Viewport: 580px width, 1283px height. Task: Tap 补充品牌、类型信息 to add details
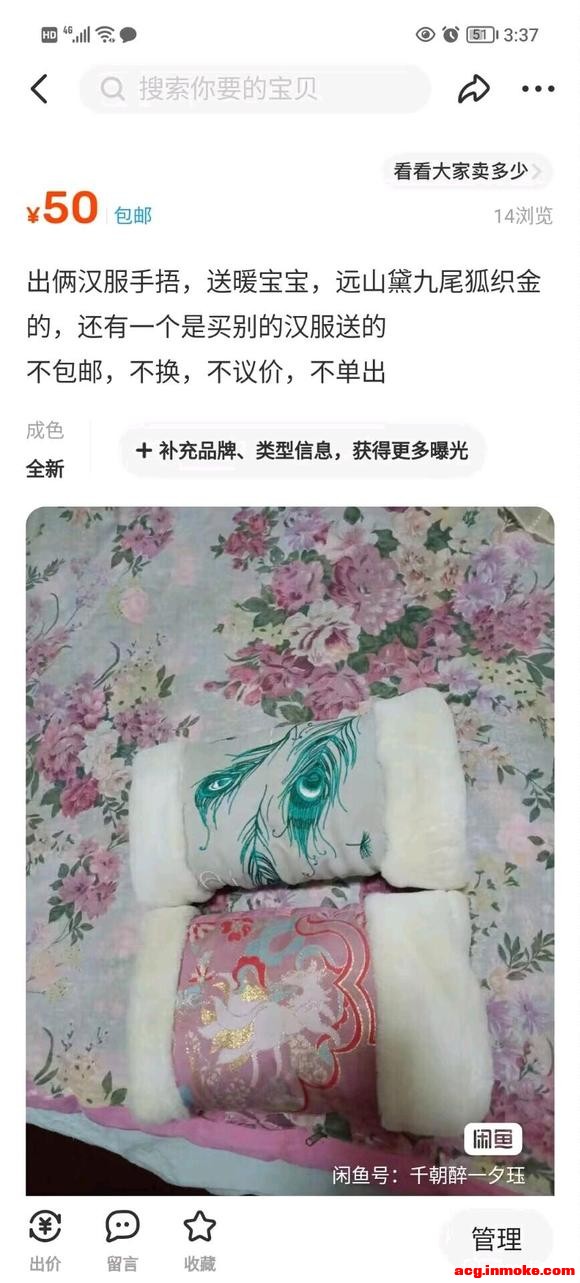click(x=302, y=450)
